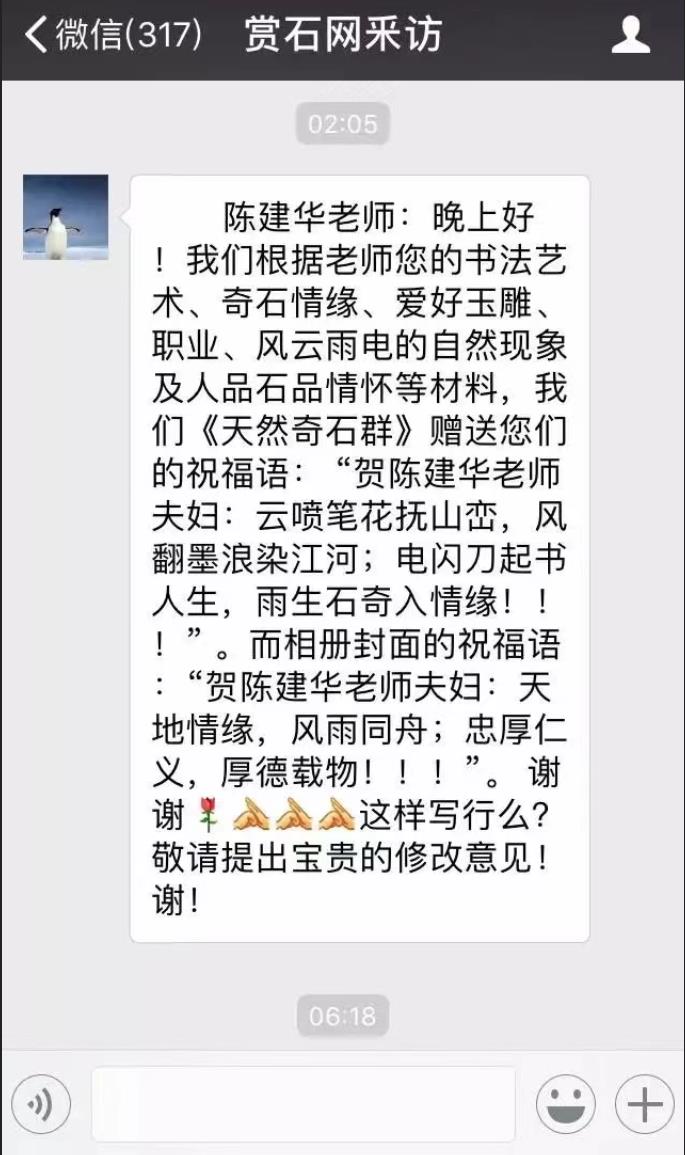Open the emoji sticker panel
This screenshot has width=685, height=1155.
click(565, 1105)
